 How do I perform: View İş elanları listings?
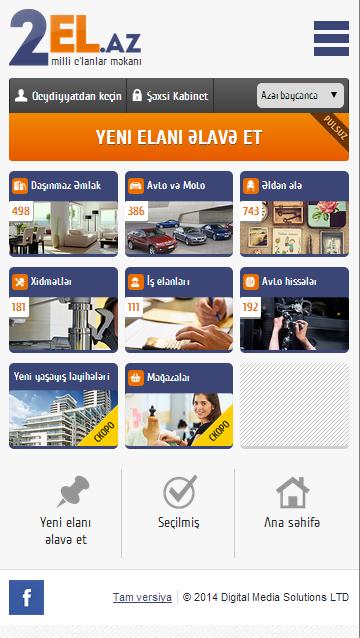click(x=179, y=310)
